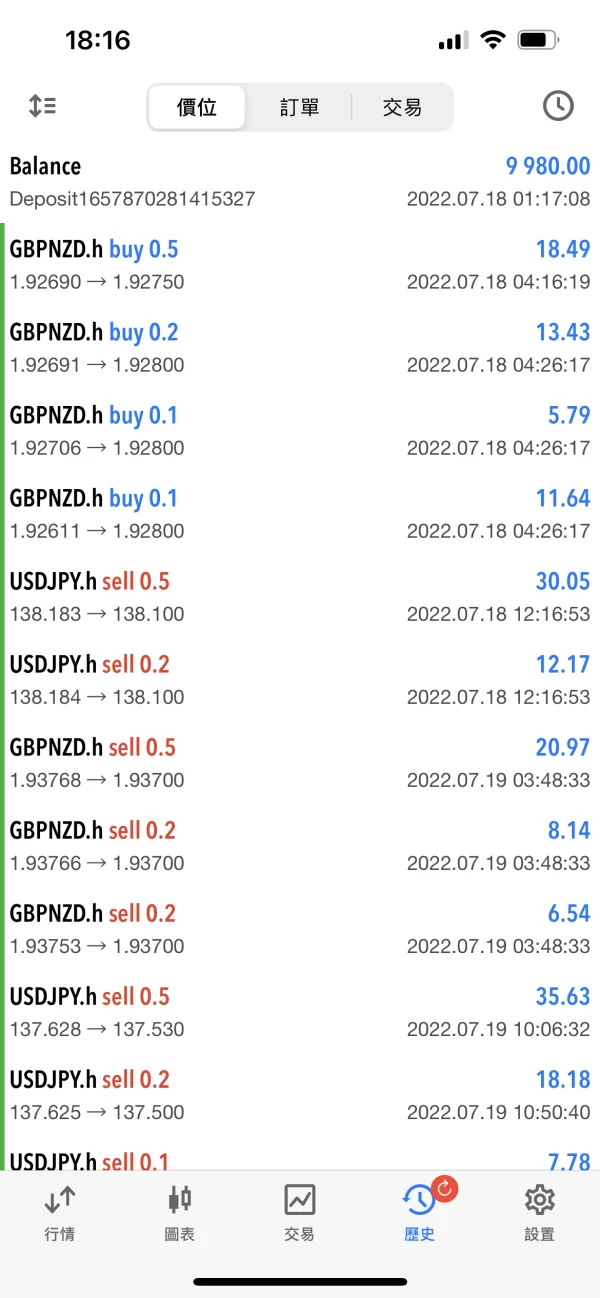
Task: Expand the GBPNZD.h buy 0.5 trade with profit 18.49
Action: (300, 265)
